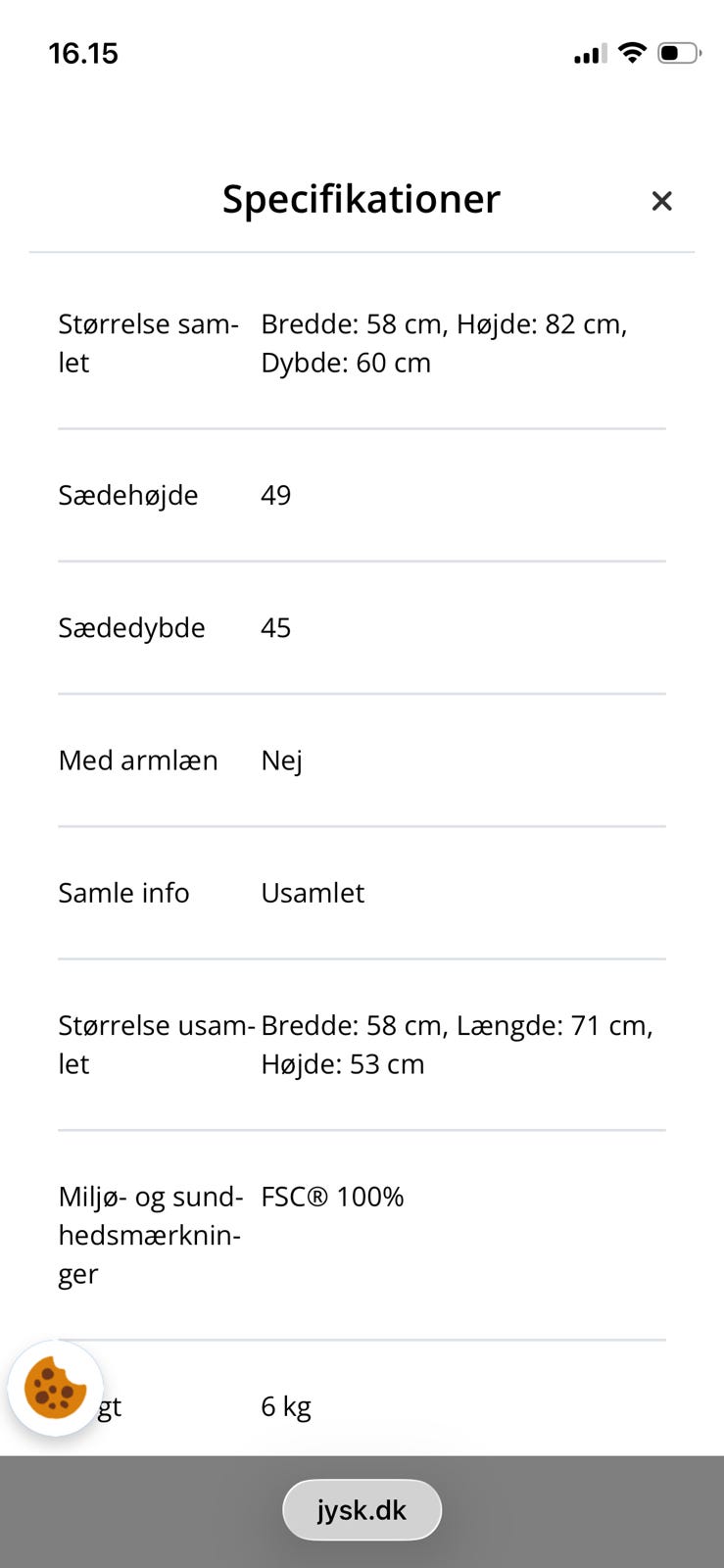Tap the Nej value for Med armlæn
724x1568 pixels.
(x=281, y=760)
